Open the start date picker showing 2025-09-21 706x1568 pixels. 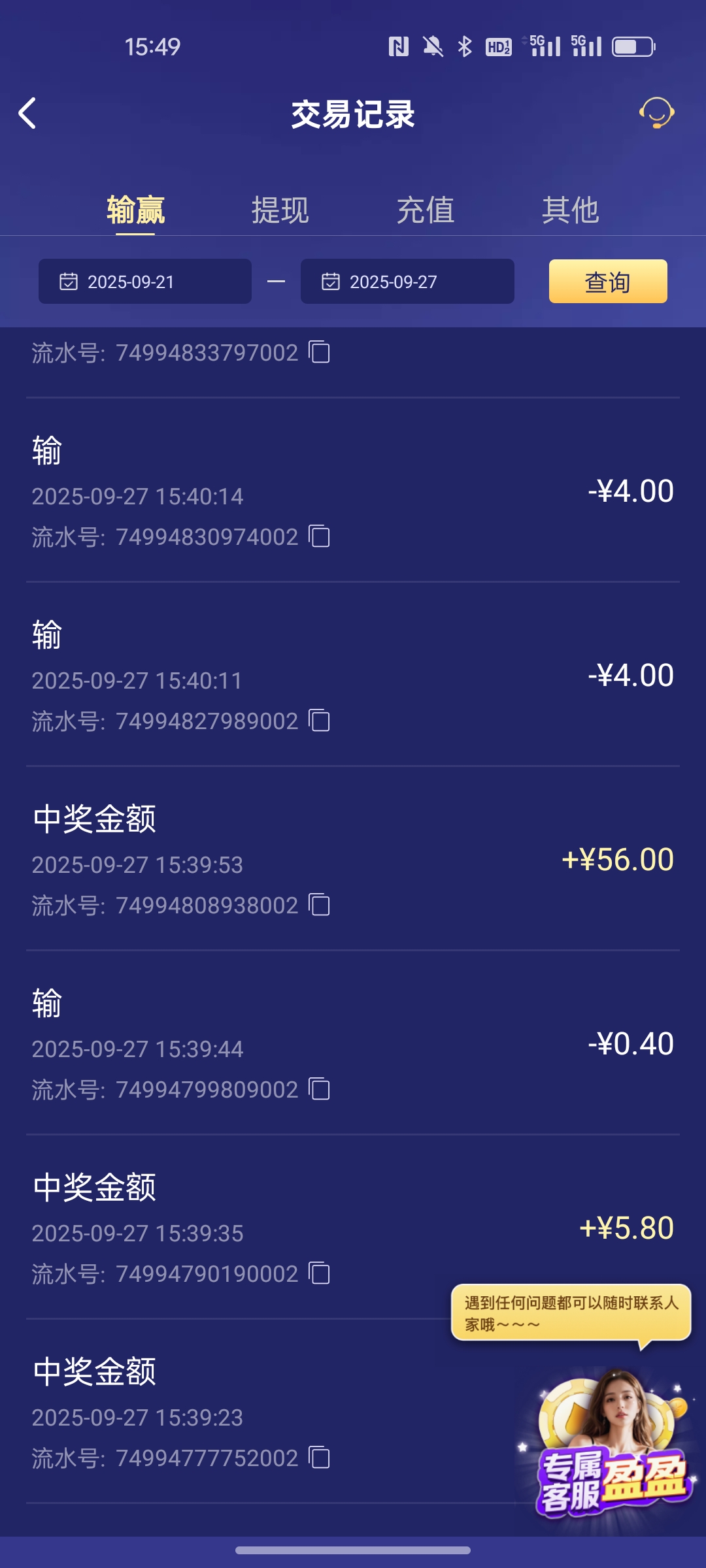pyautogui.click(x=144, y=281)
